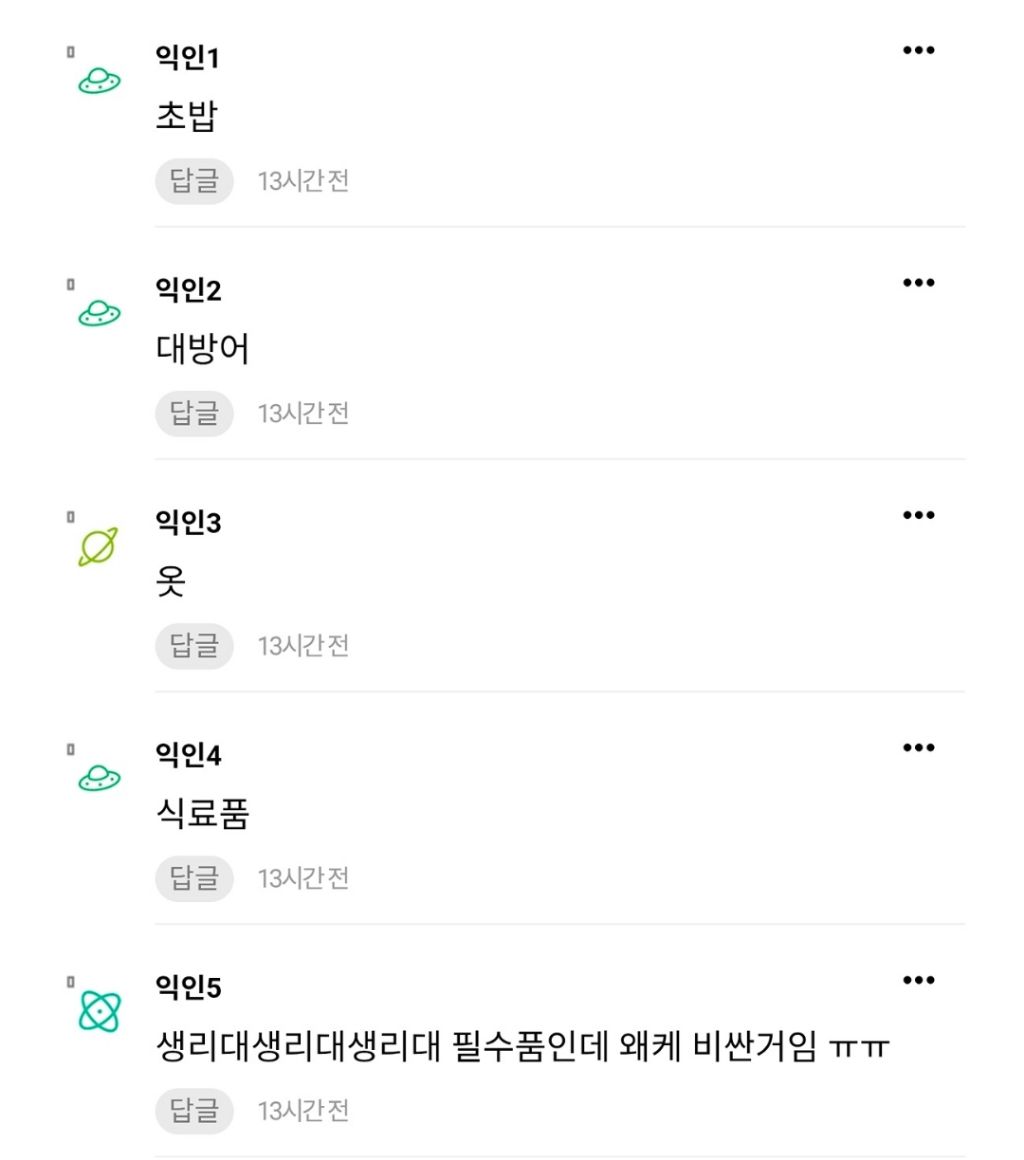Open the three-dot menu on 익인4's comment
The height and width of the screenshot is (1160, 1024).
(x=918, y=747)
